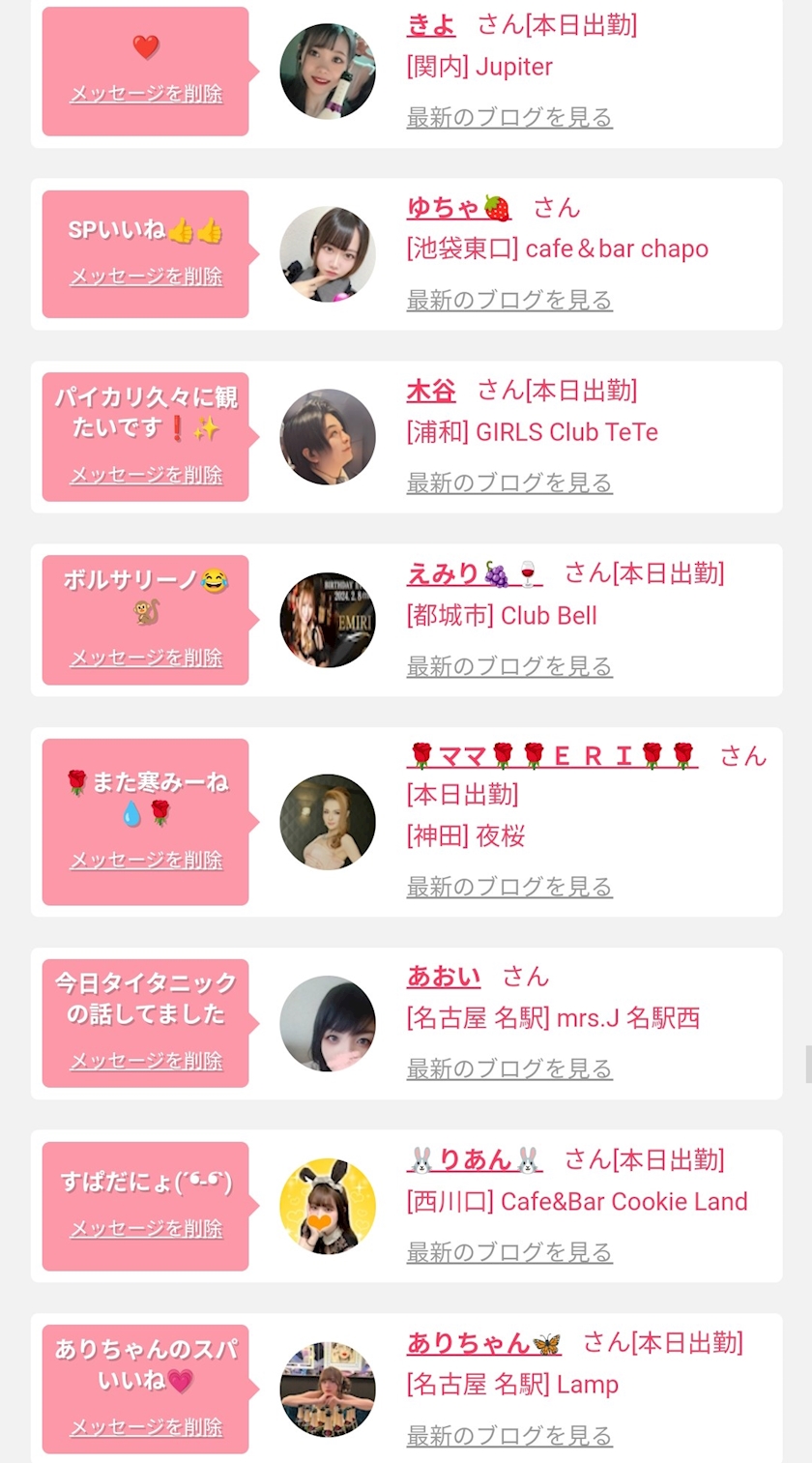Tap 木谷's round profile photo
The width and height of the screenshot is (812, 1463).
tap(328, 437)
